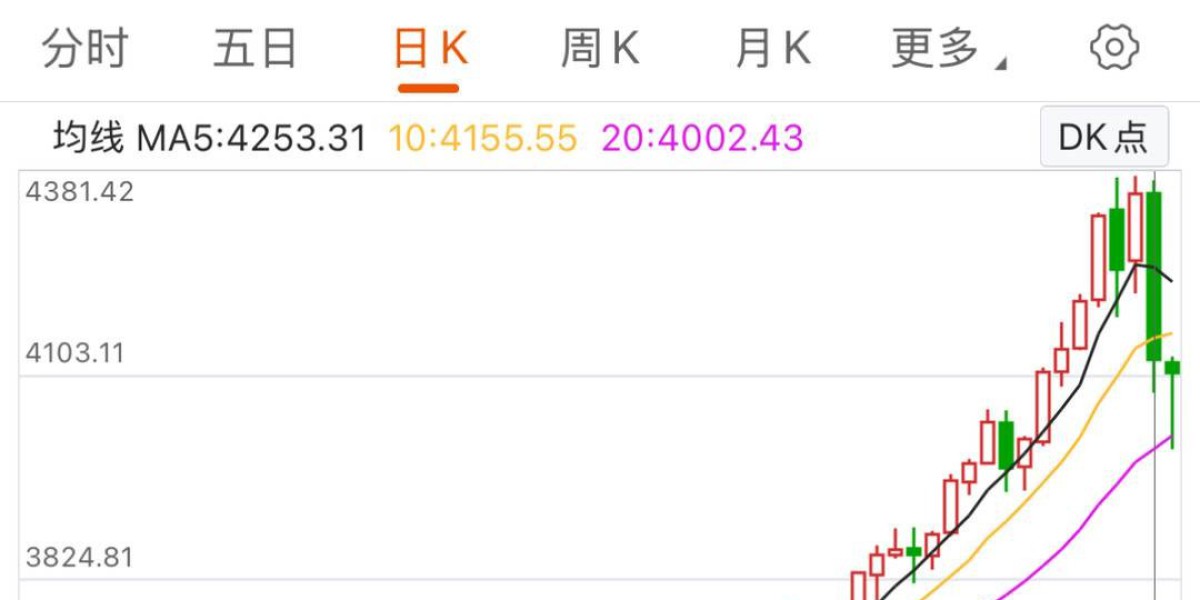Image resolution: width=1200 pixels, height=600 pixels.
Task: Switch to the 分时 chart tab
Action: coord(85,49)
